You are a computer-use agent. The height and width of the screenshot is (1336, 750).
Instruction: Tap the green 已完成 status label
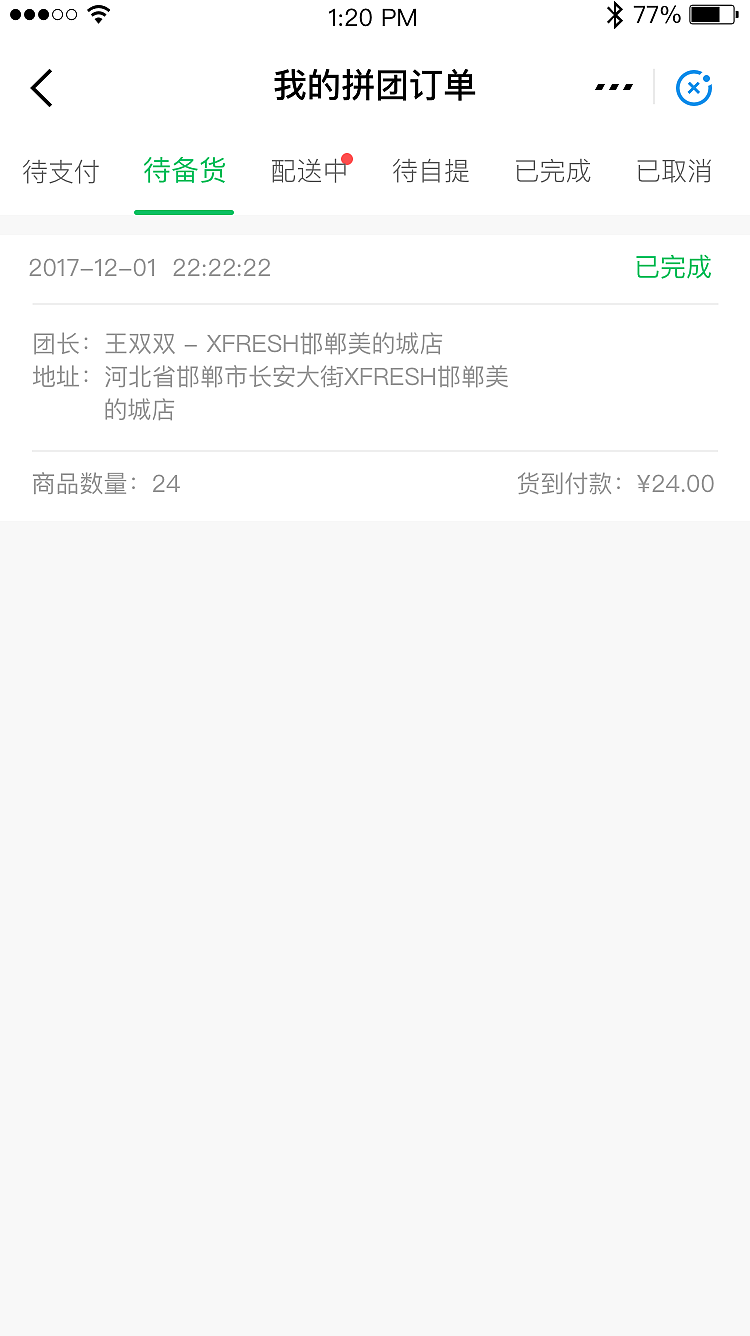[x=673, y=267]
